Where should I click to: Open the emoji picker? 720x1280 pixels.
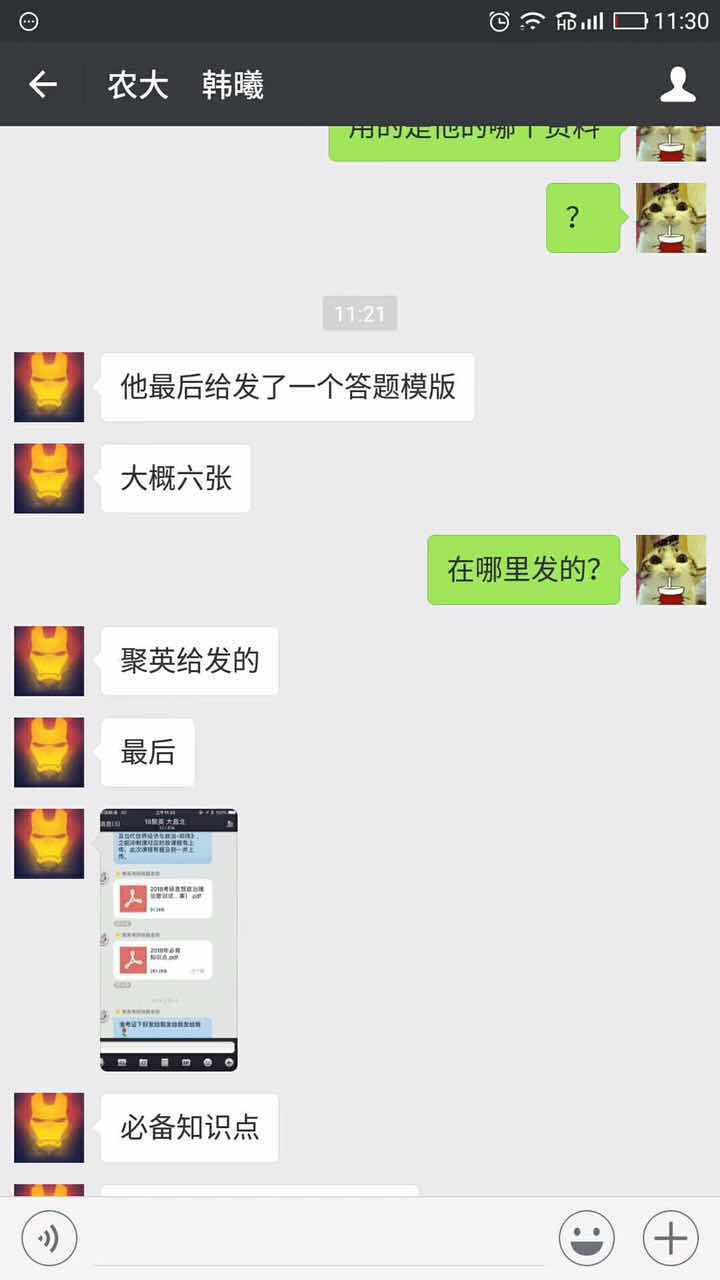coord(587,1239)
